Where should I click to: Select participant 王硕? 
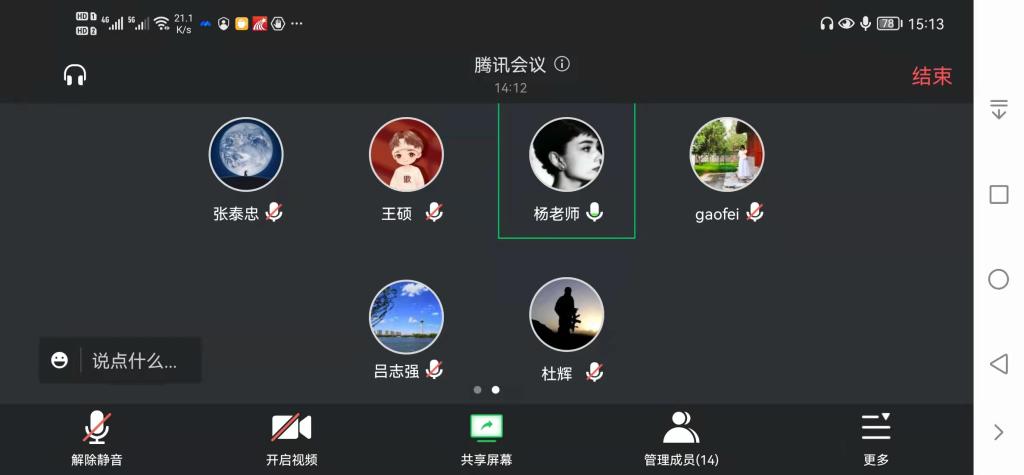[x=406, y=155]
